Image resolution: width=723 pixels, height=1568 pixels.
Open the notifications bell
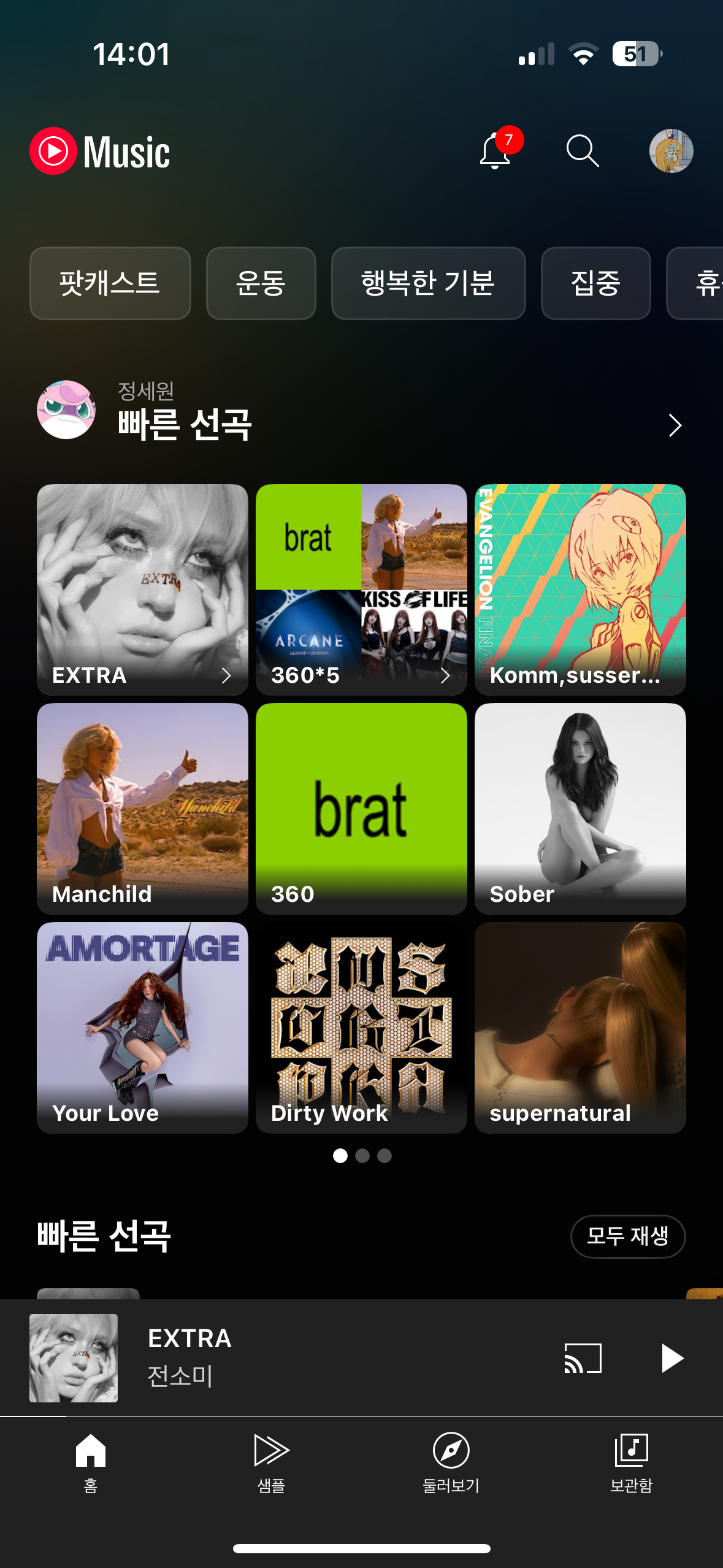point(495,152)
